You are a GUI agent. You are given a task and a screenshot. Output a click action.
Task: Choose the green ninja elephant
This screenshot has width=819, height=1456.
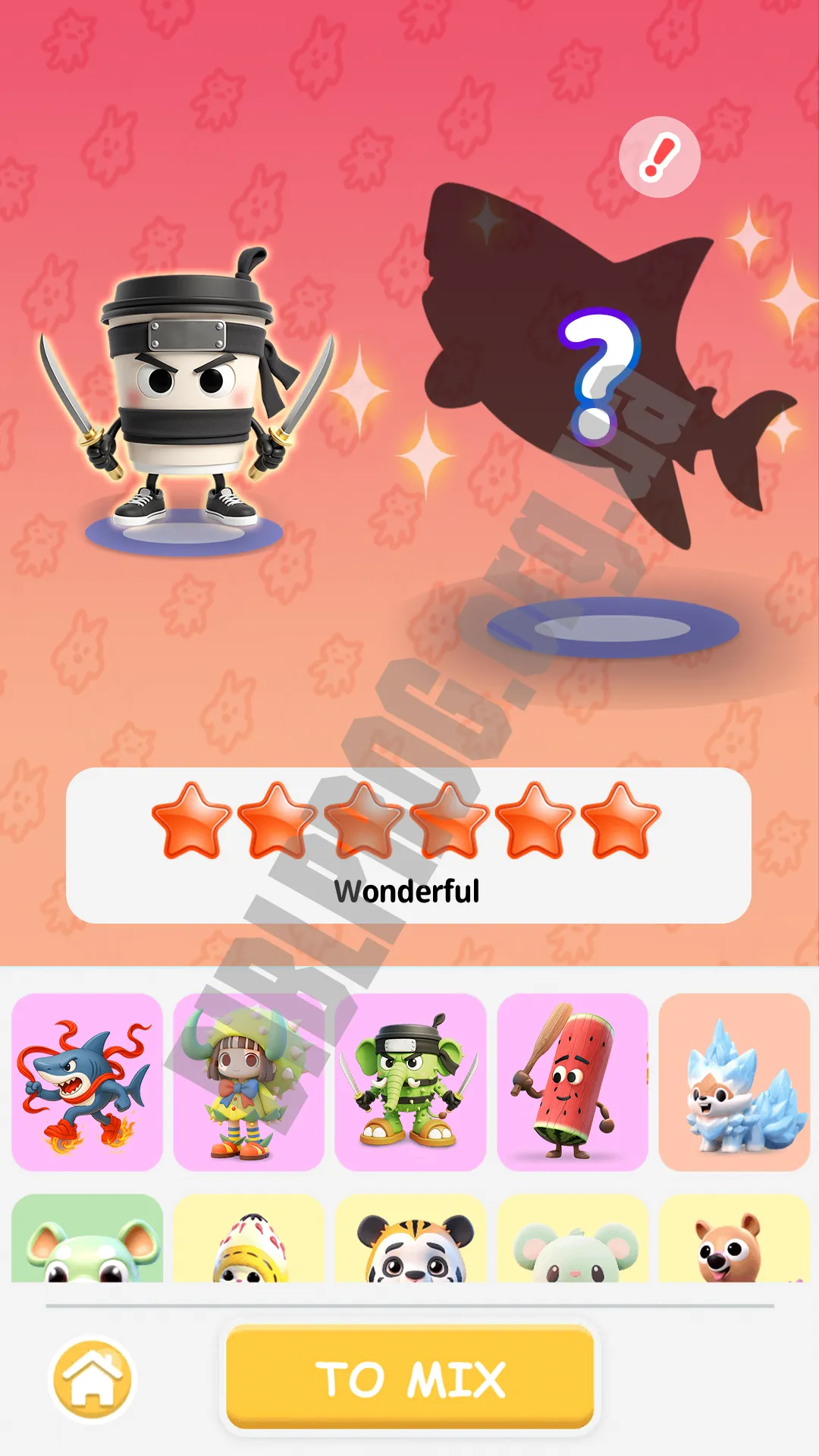pyautogui.click(x=410, y=1082)
